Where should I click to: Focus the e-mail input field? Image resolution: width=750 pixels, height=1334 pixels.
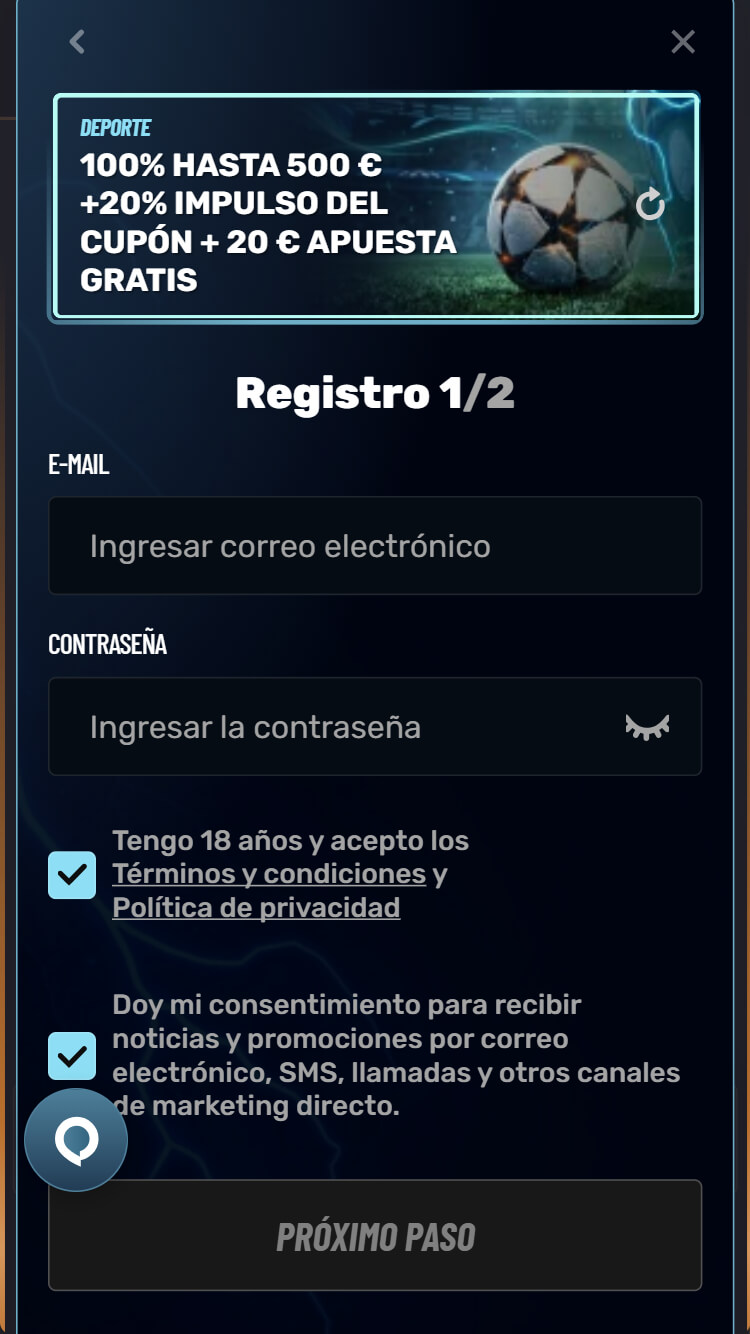pyautogui.click(x=375, y=546)
